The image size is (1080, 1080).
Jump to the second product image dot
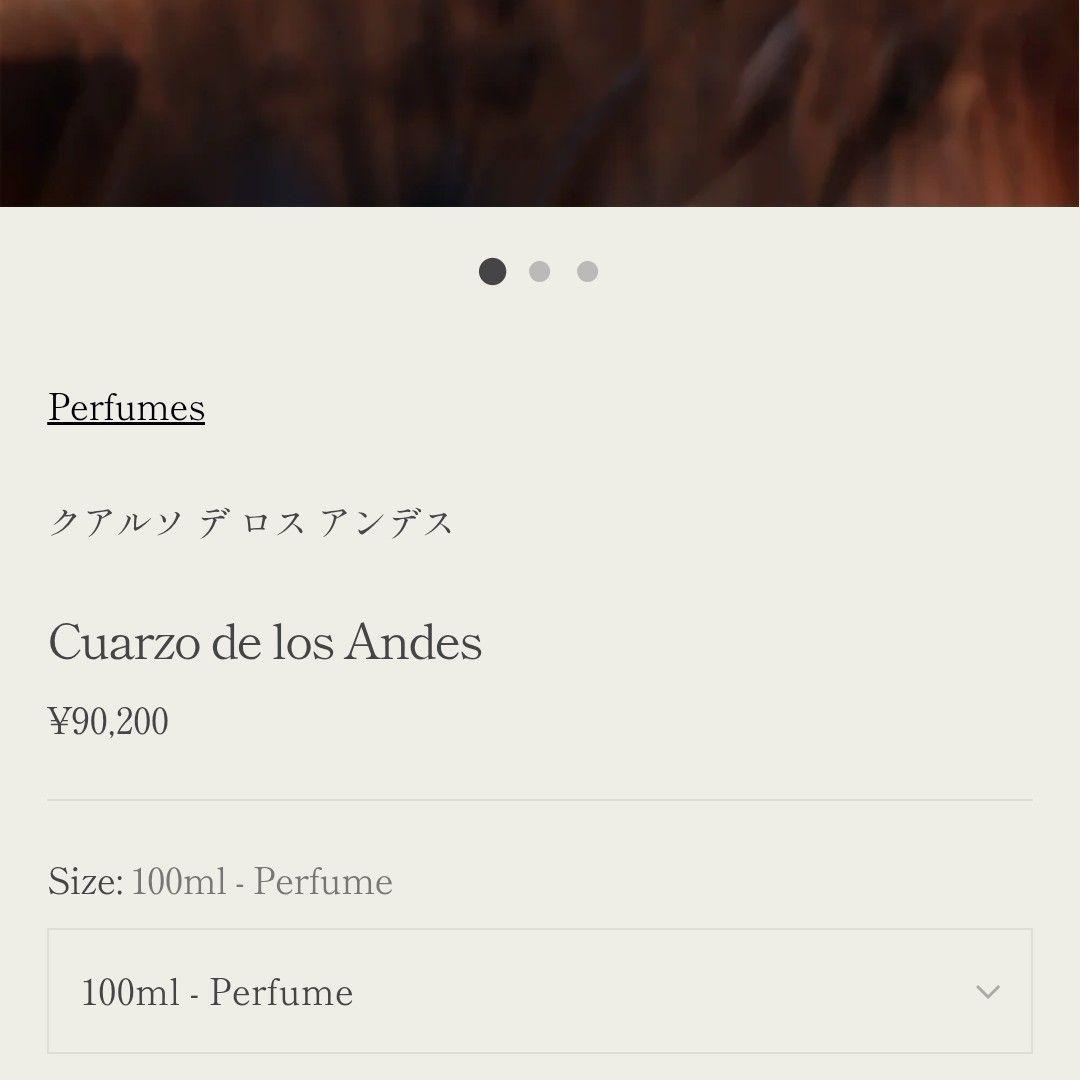(540, 272)
